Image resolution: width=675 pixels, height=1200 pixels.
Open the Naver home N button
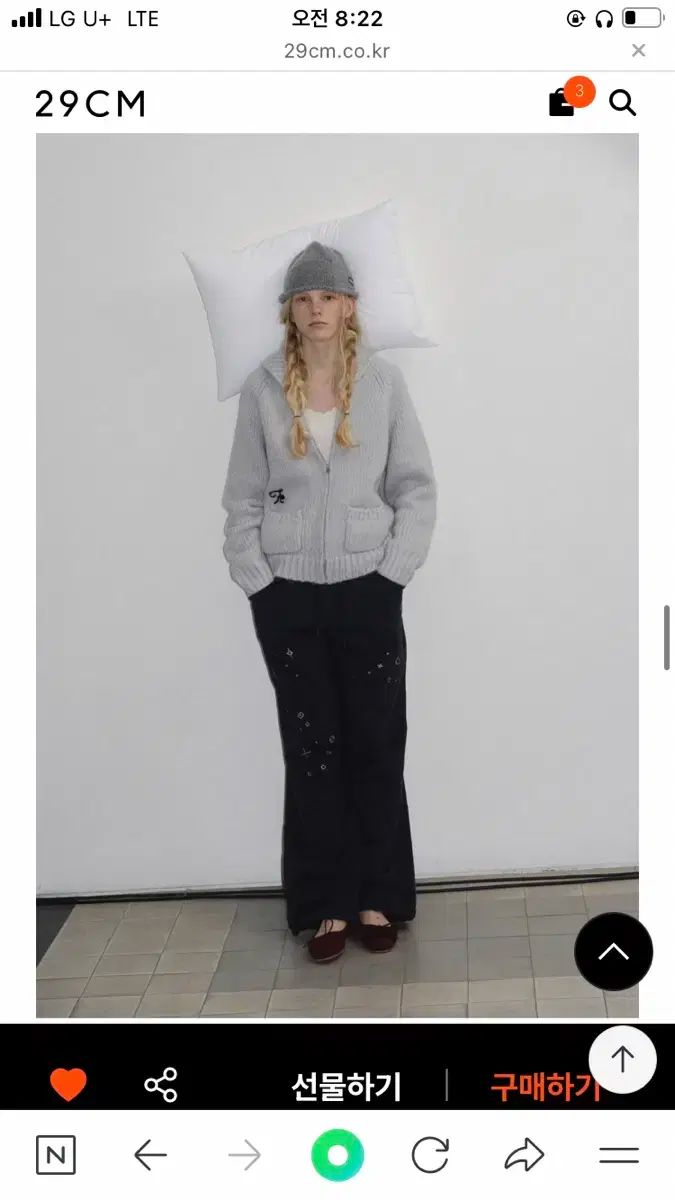pos(56,1156)
